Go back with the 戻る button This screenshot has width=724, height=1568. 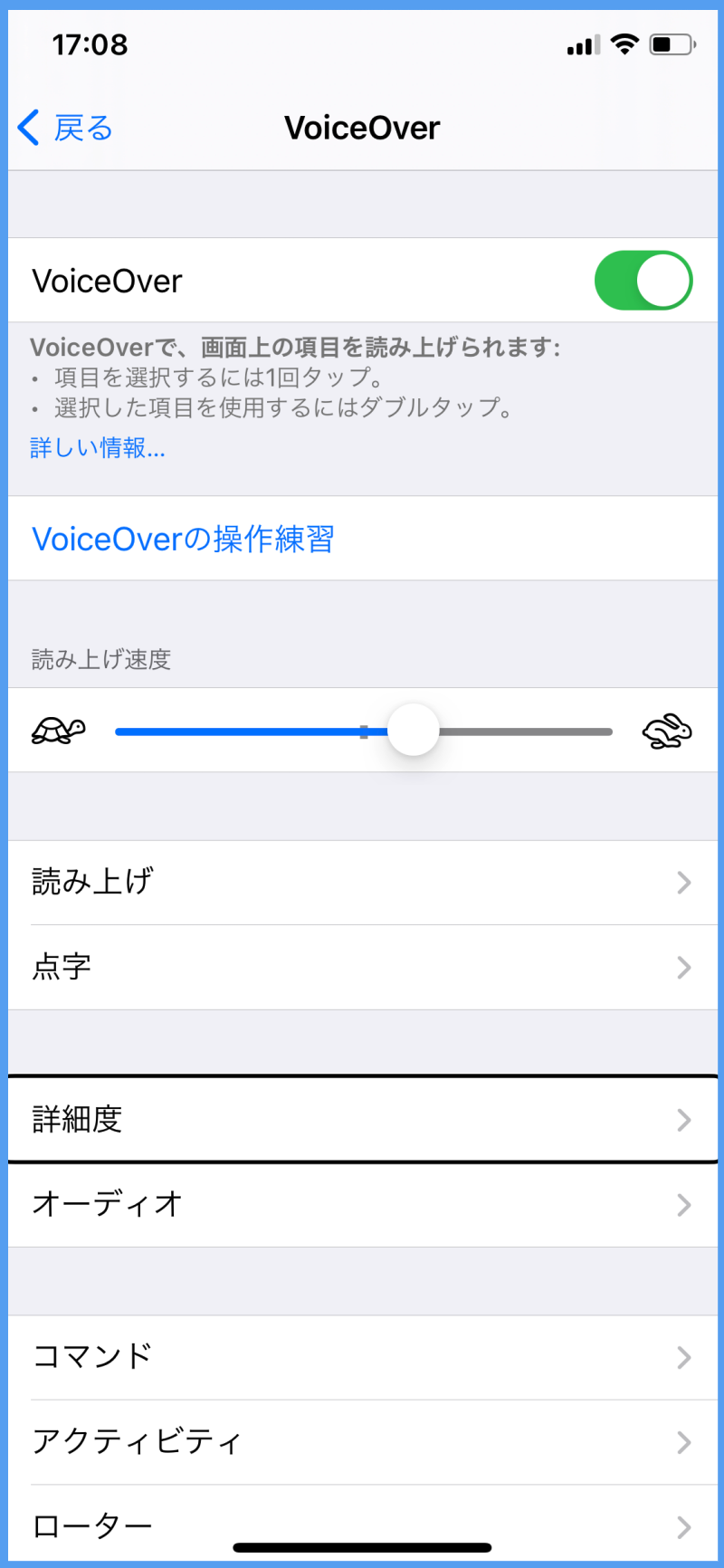65,128
